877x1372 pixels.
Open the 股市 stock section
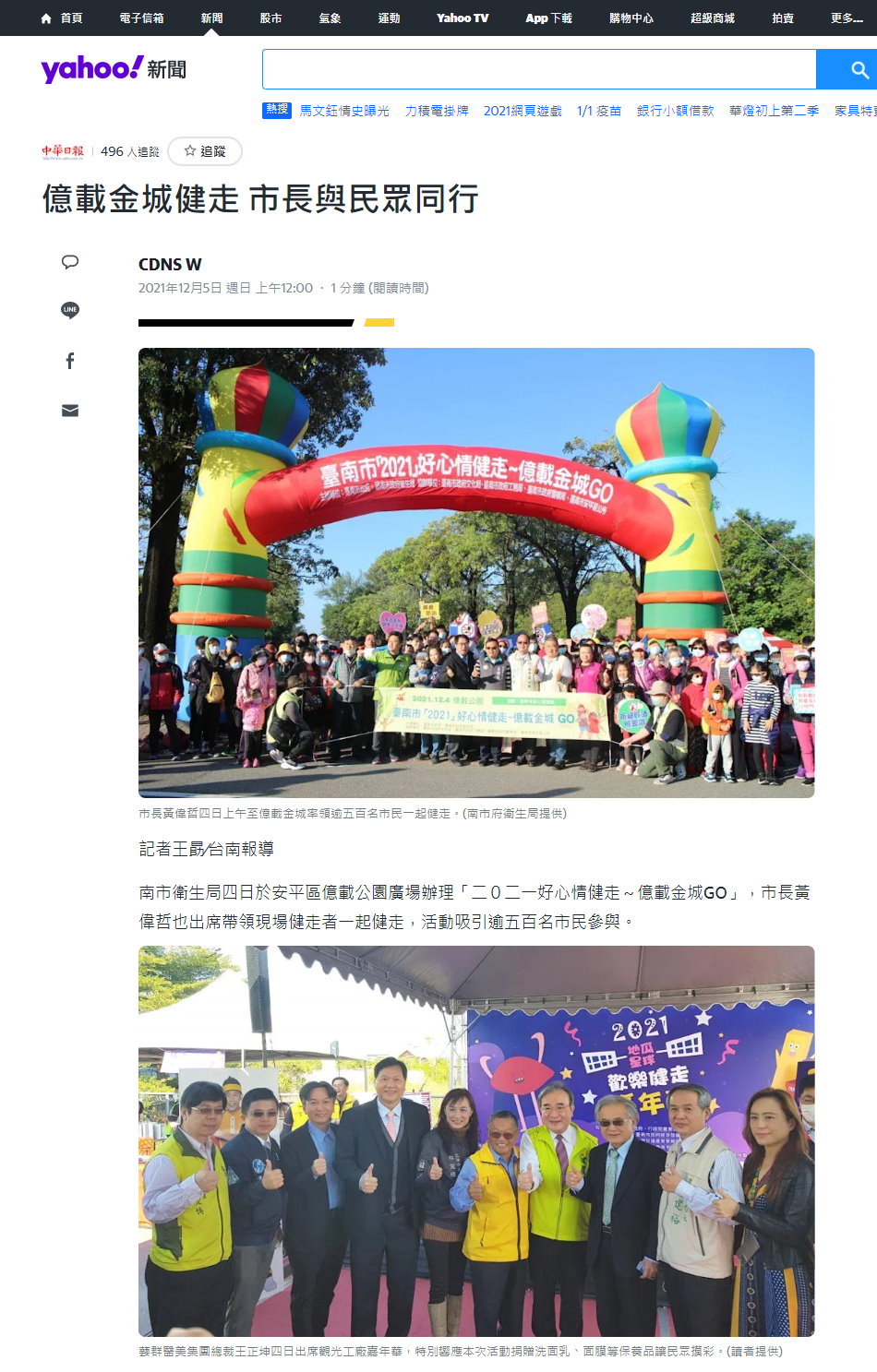pyautogui.click(x=270, y=18)
